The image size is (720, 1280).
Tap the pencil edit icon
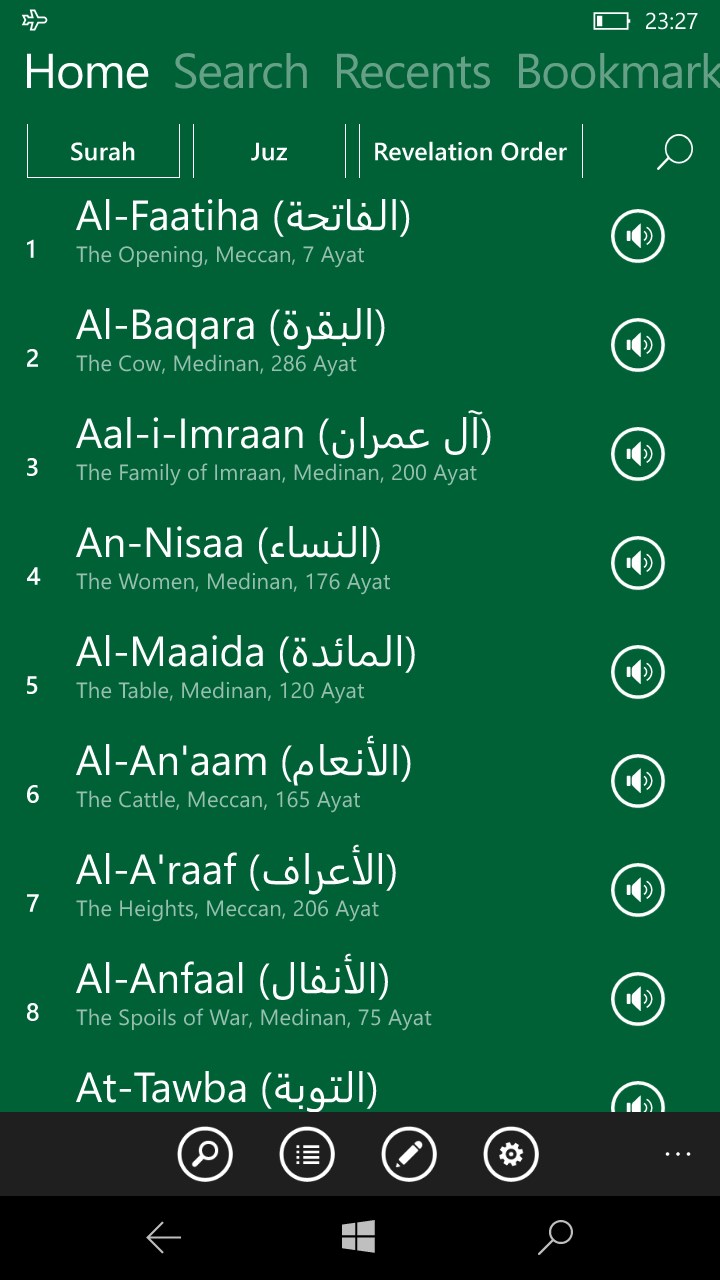(409, 1155)
